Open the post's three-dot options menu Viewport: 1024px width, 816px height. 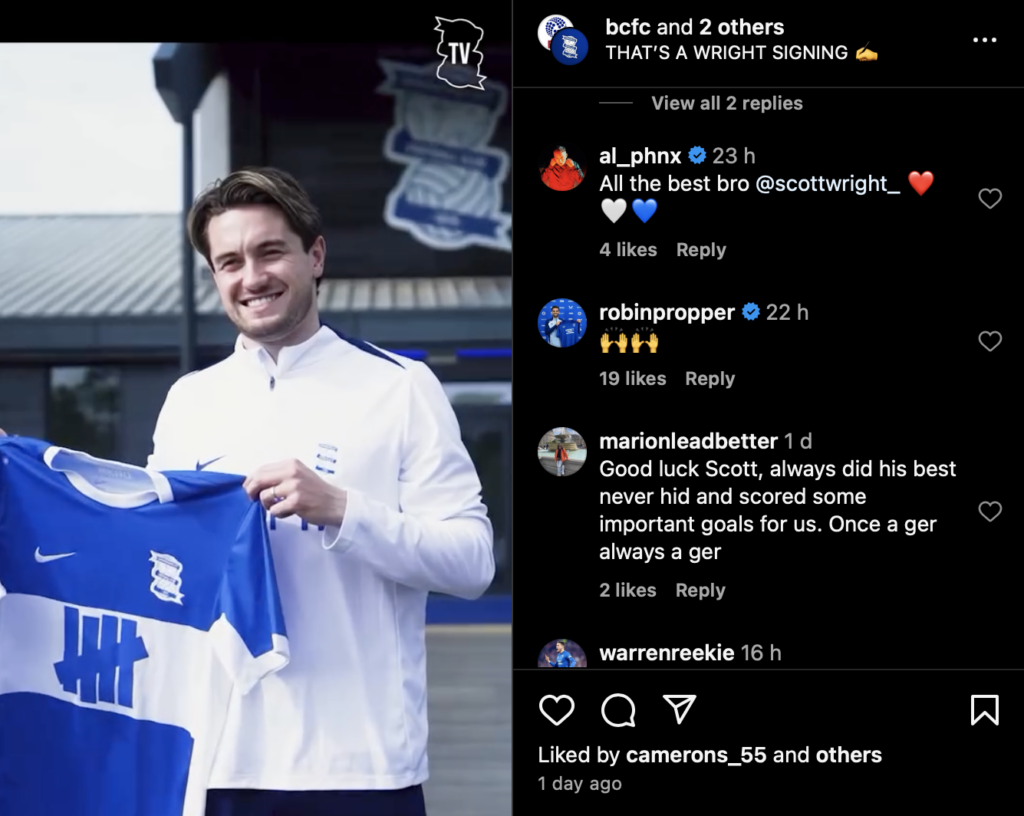click(x=984, y=40)
